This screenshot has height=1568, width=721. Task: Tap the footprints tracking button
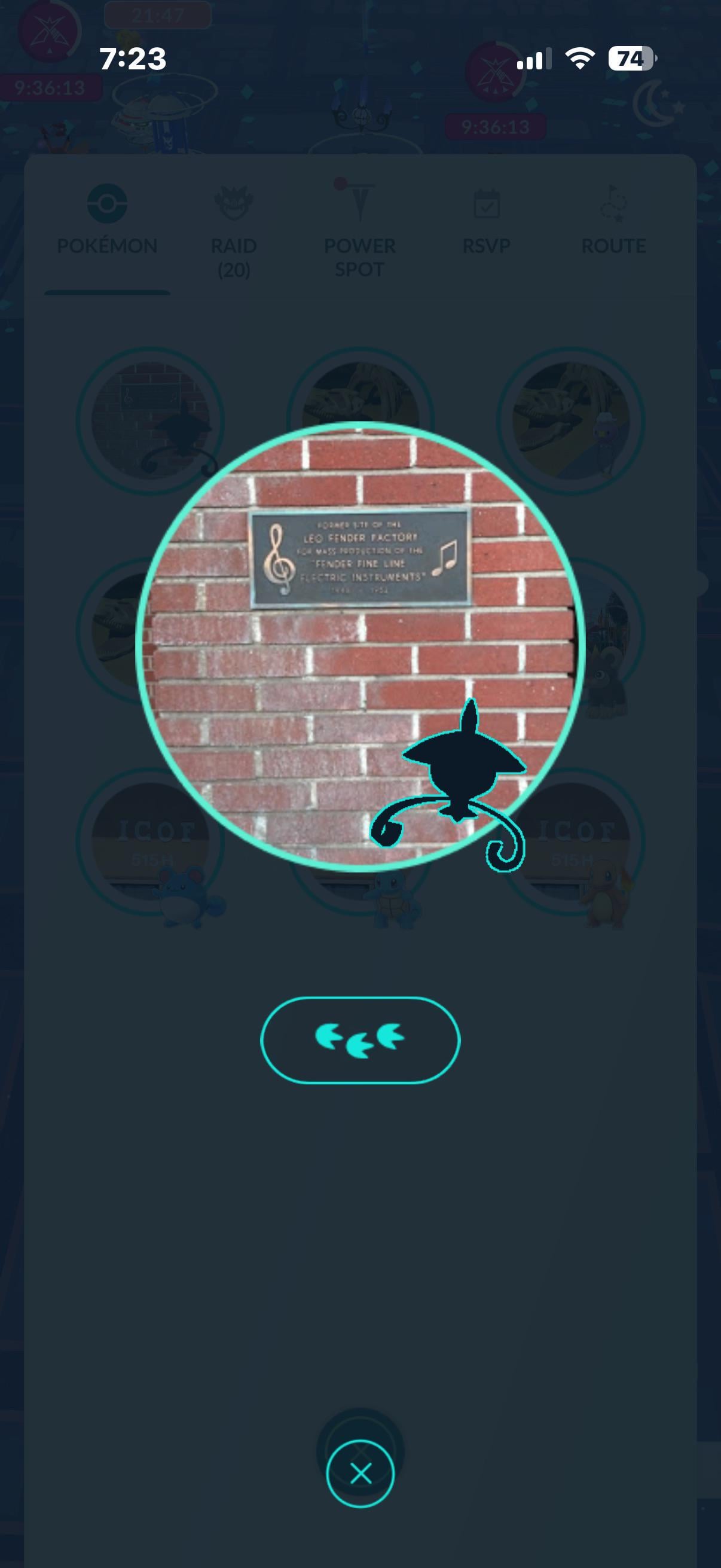coord(360,1039)
